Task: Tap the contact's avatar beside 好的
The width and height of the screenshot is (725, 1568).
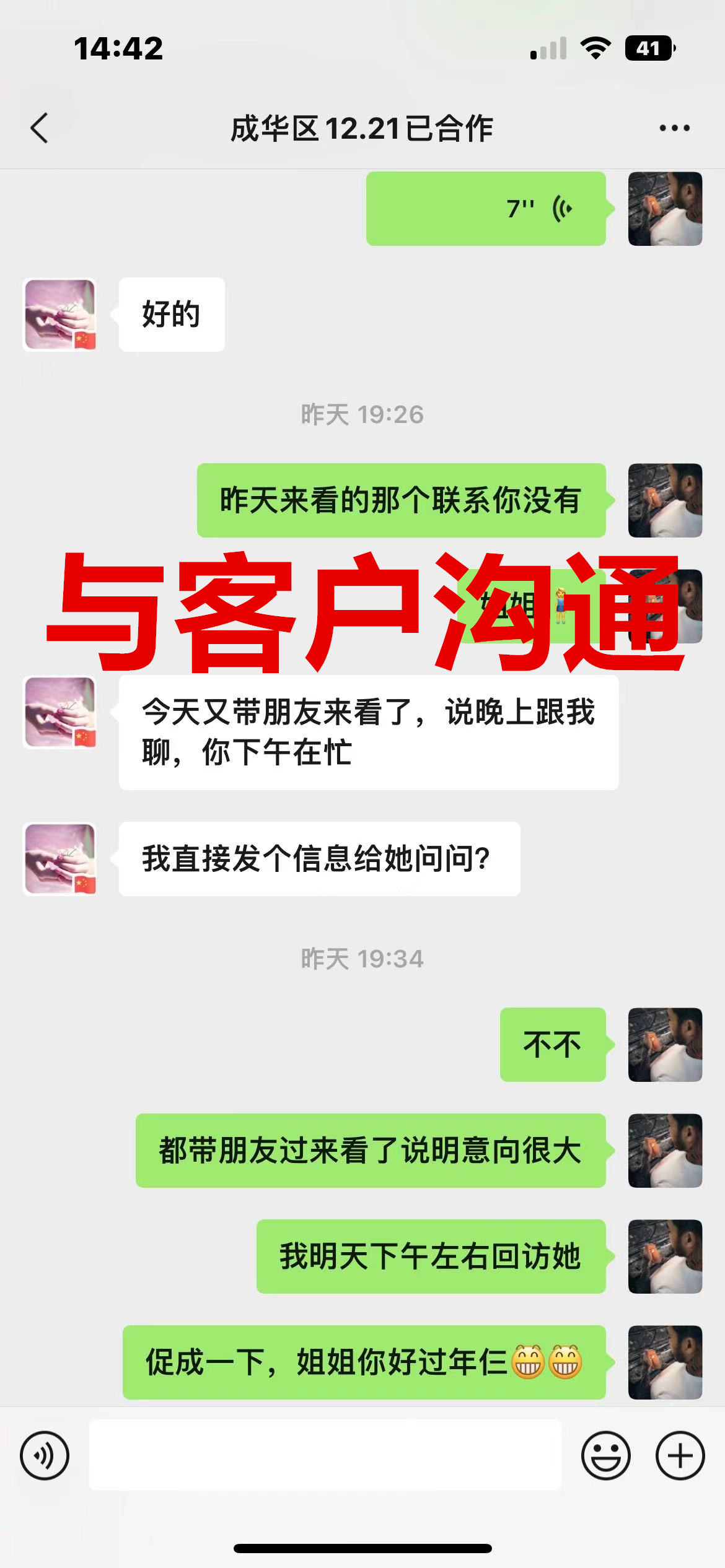Action: point(60,315)
